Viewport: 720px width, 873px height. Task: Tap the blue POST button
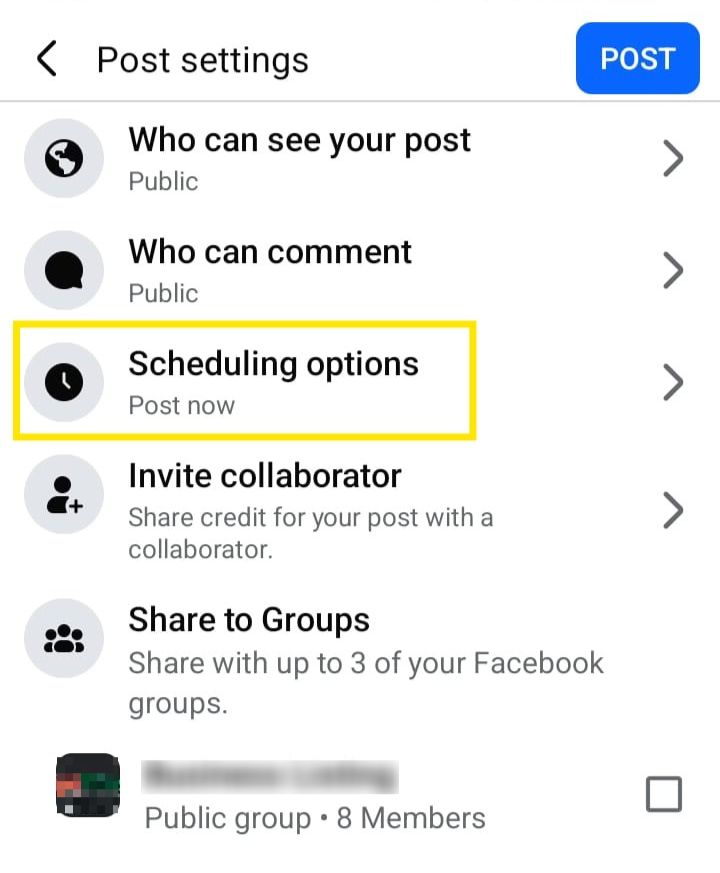pos(637,59)
